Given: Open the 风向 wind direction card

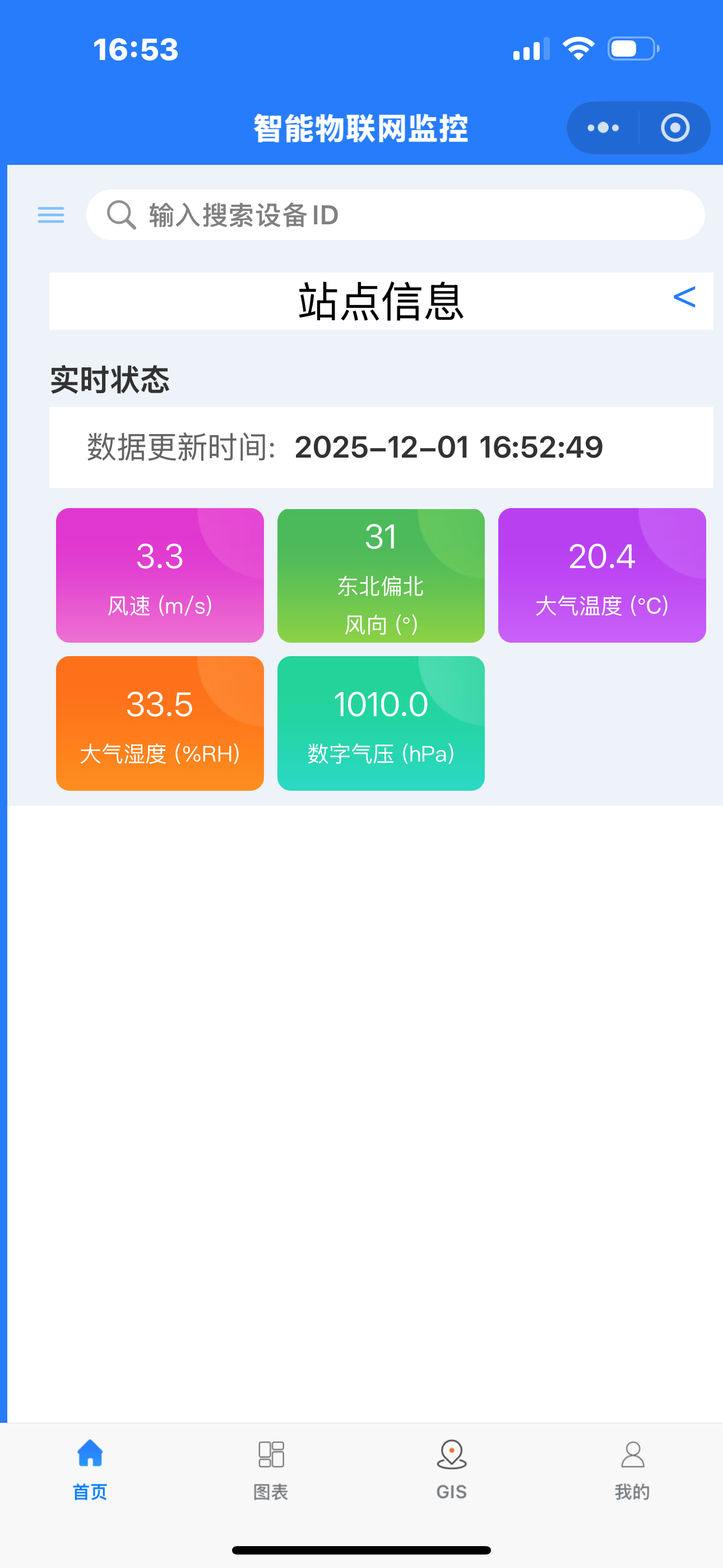Looking at the screenshot, I should tap(381, 575).
